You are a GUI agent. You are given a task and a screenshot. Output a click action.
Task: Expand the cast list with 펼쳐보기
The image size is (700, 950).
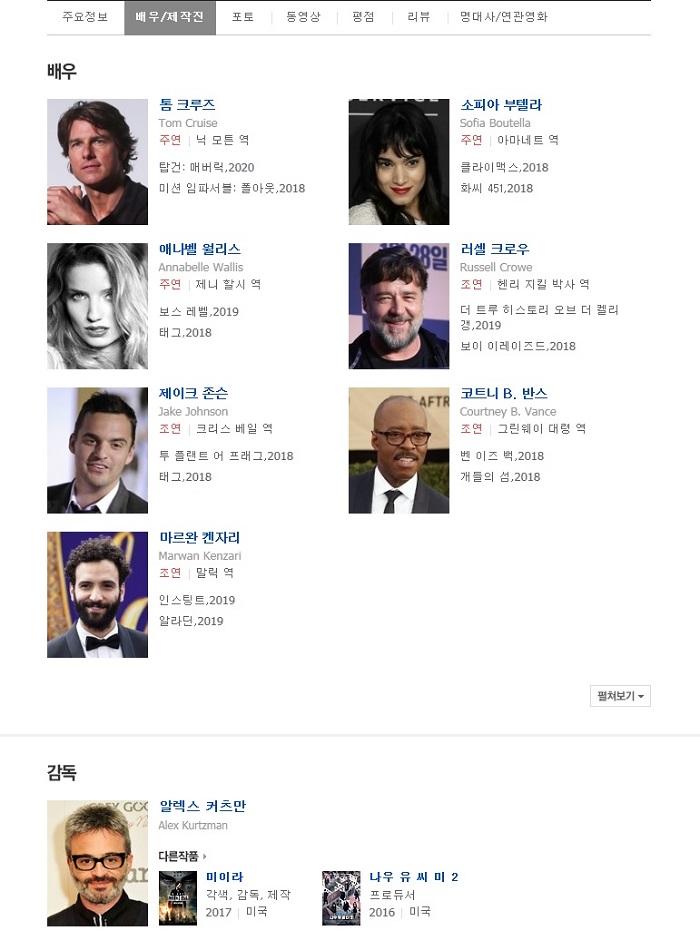[620, 696]
